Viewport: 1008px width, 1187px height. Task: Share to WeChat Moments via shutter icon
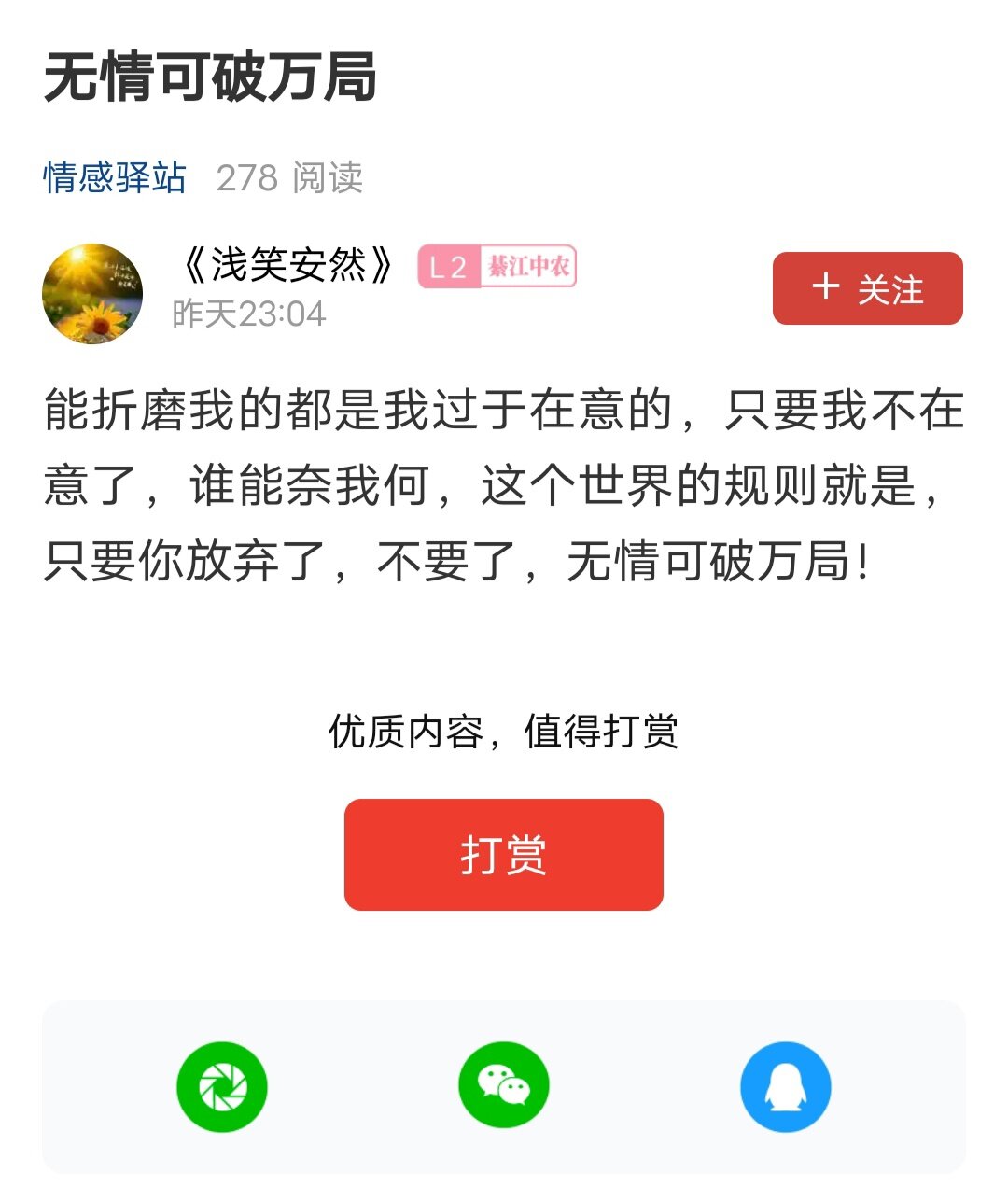[222, 1087]
